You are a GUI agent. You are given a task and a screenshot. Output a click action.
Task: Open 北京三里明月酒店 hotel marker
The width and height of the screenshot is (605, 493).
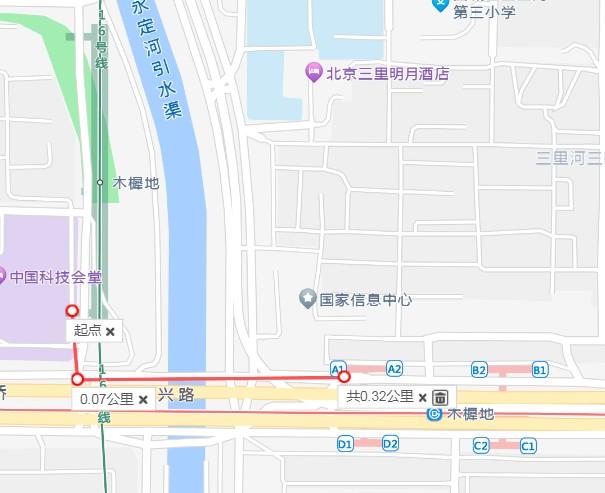(x=313, y=72)
